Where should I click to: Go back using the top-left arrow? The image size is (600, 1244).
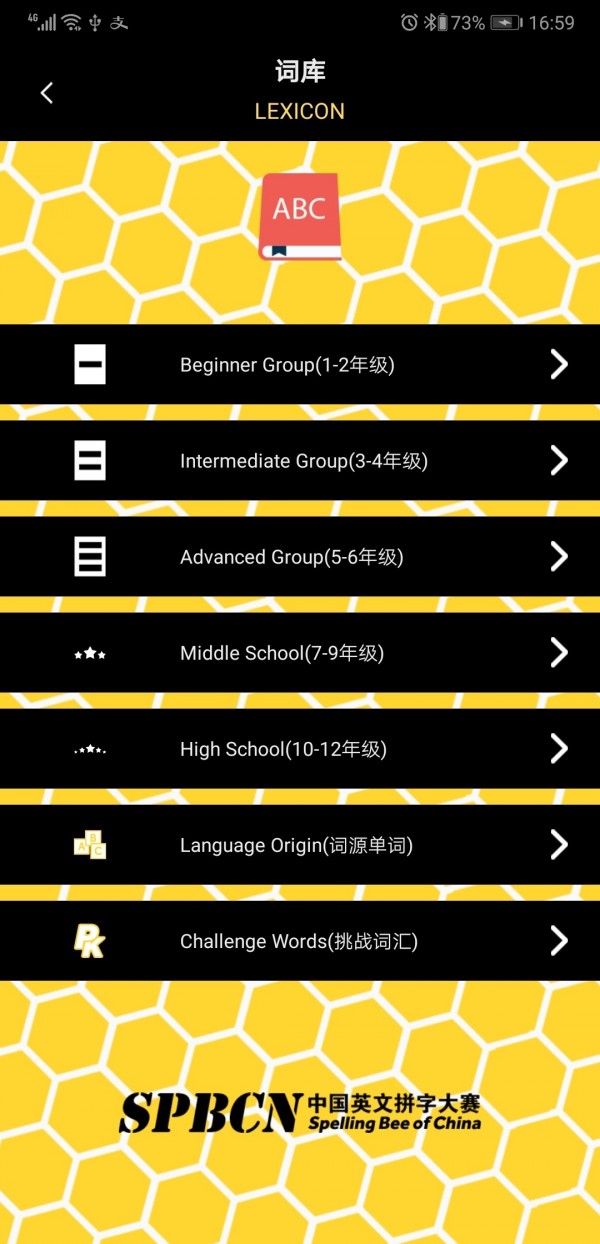point(46,93)
